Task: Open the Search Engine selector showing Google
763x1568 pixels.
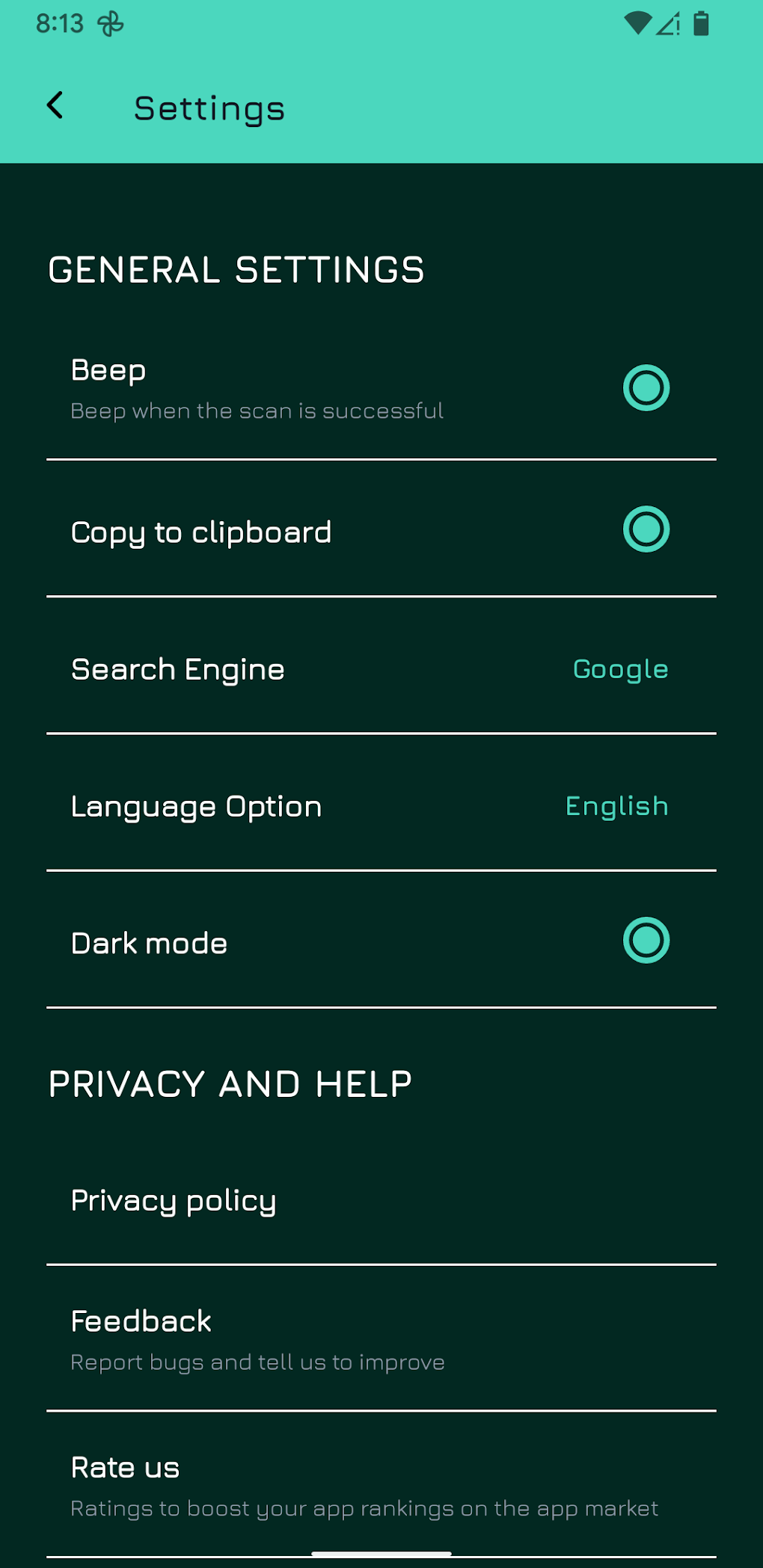Action: [x=381, y=669]
